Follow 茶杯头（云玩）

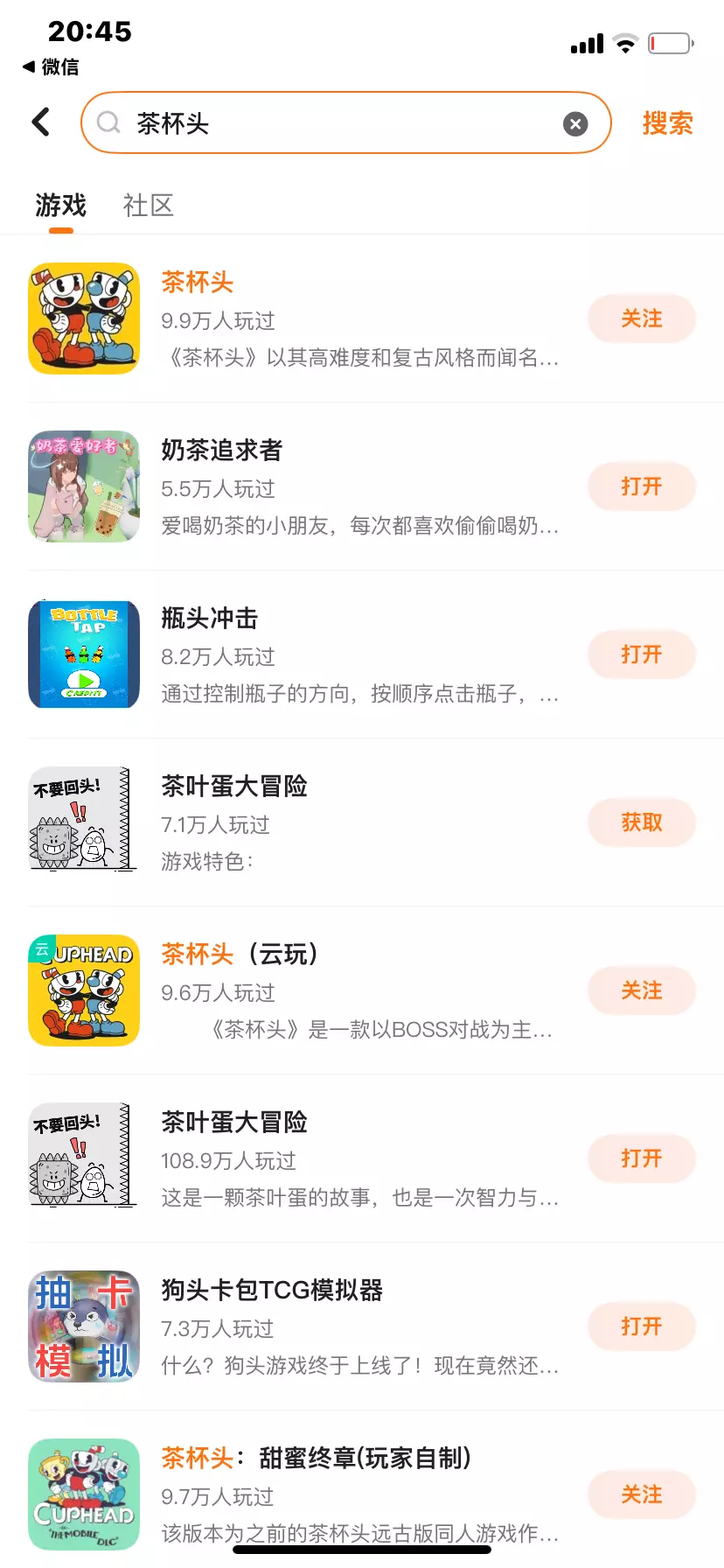click(641, 991)
